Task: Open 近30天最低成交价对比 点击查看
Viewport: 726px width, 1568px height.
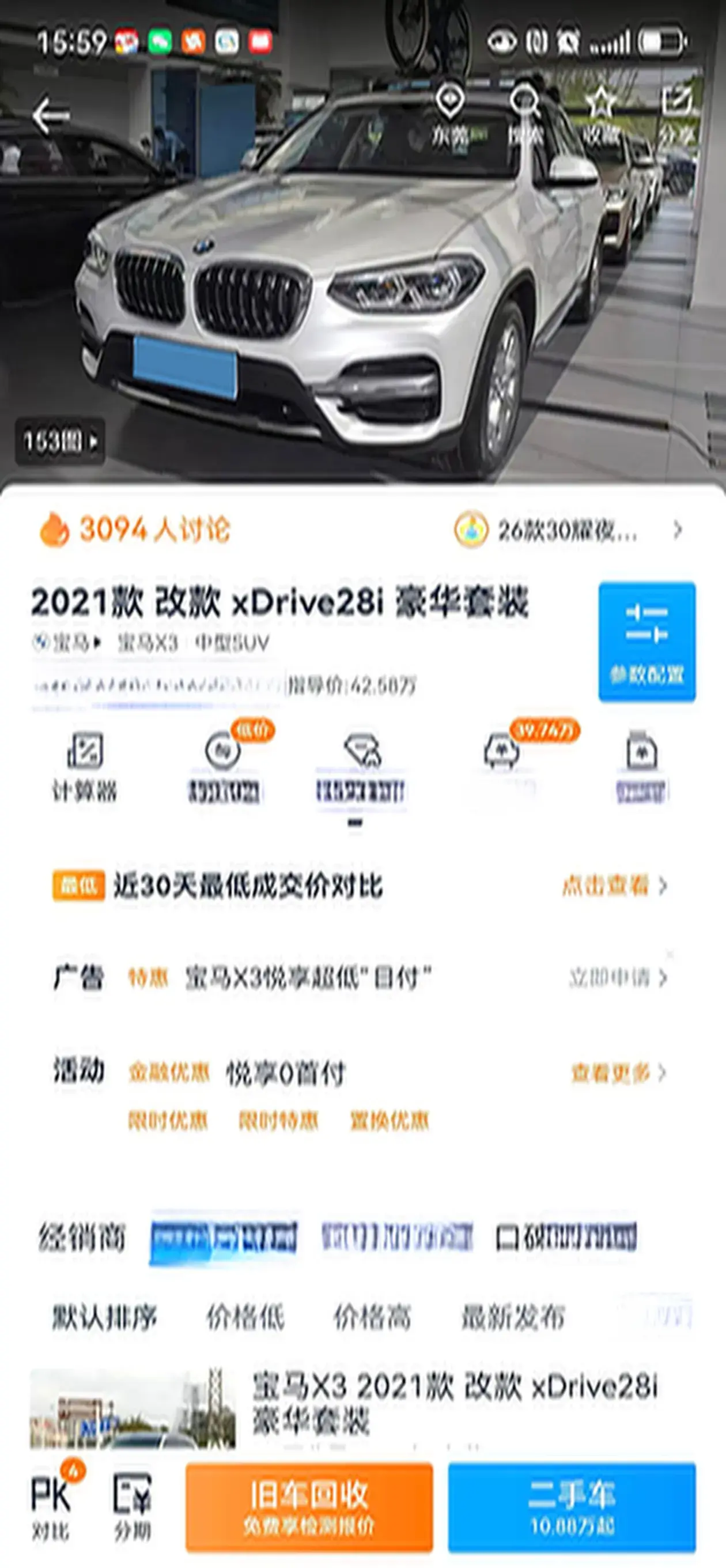Action: click(x=614, y=885)
